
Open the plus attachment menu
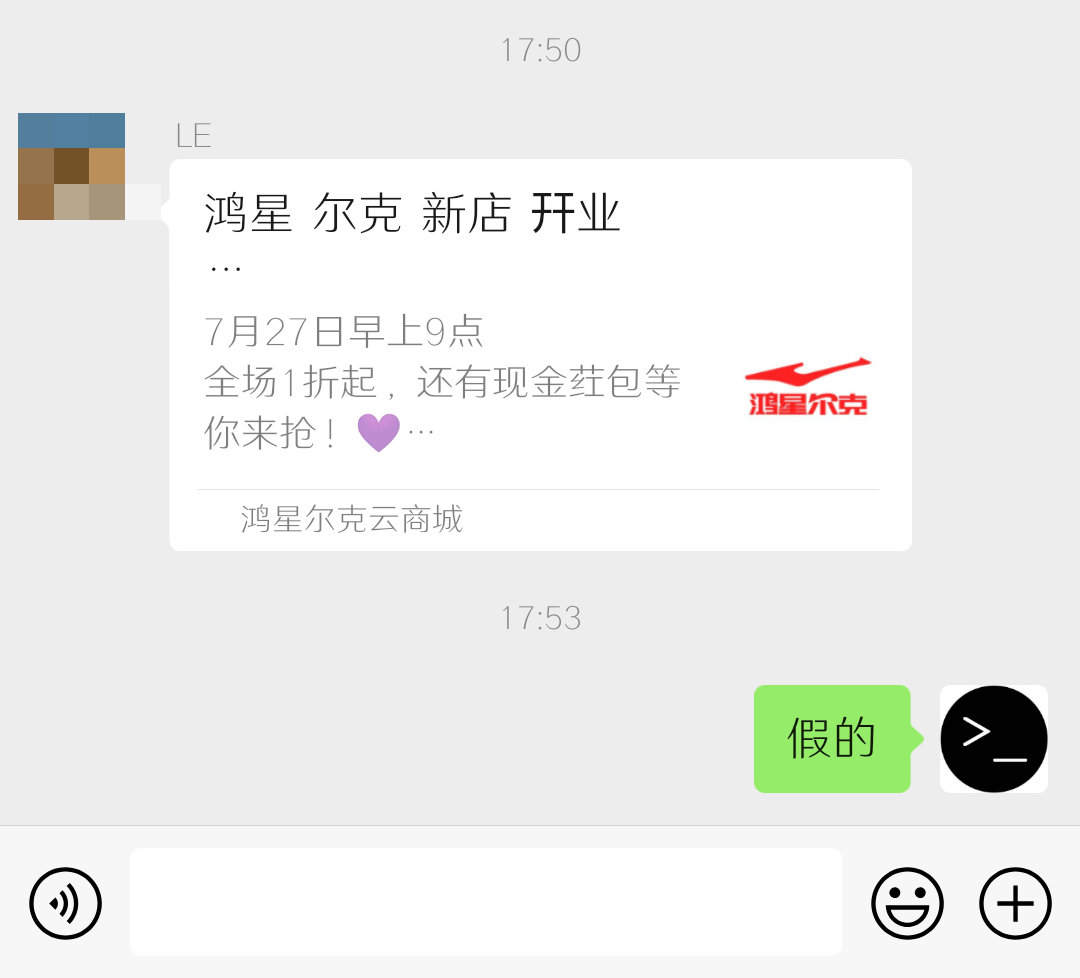pyautogui.click(x=1015, y=903)
